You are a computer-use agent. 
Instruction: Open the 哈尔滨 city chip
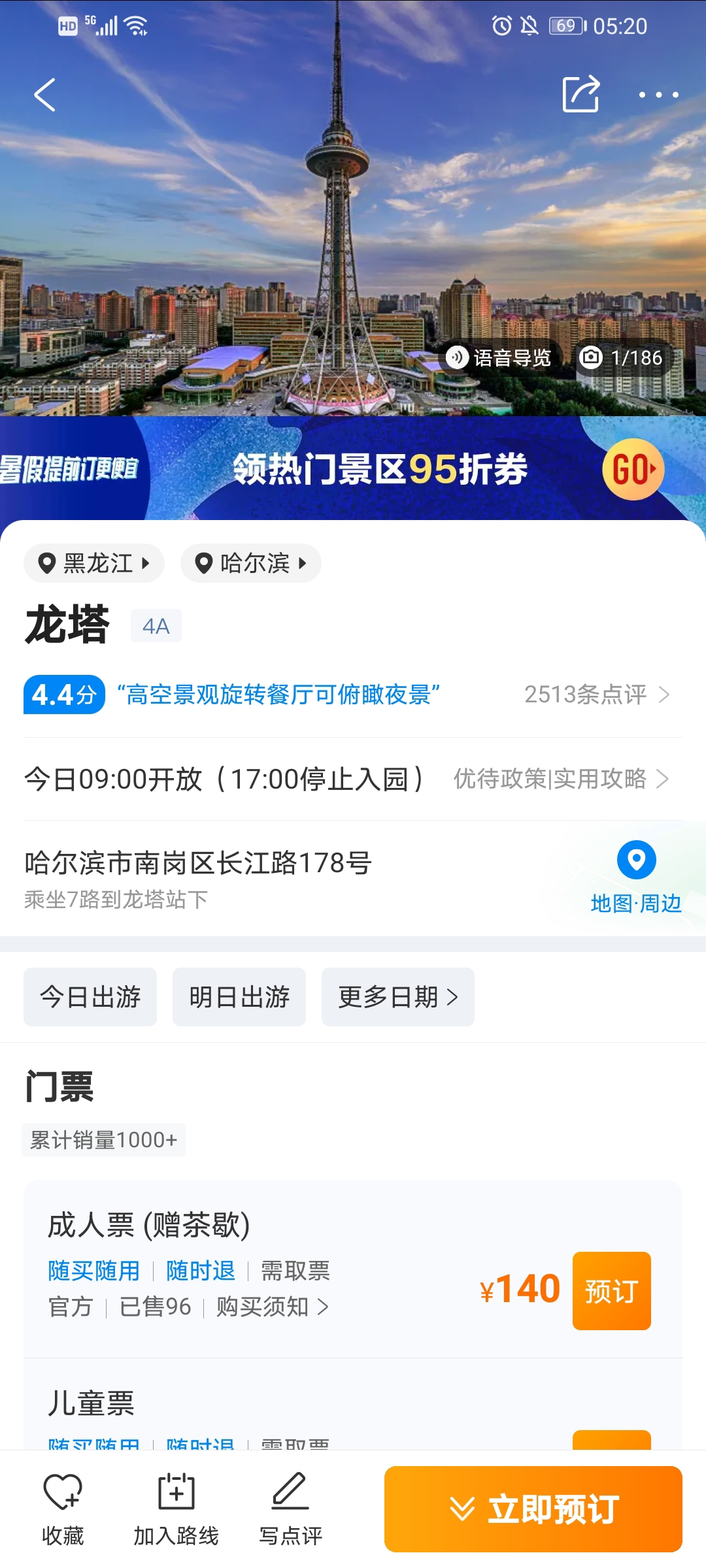pos(251,563)
